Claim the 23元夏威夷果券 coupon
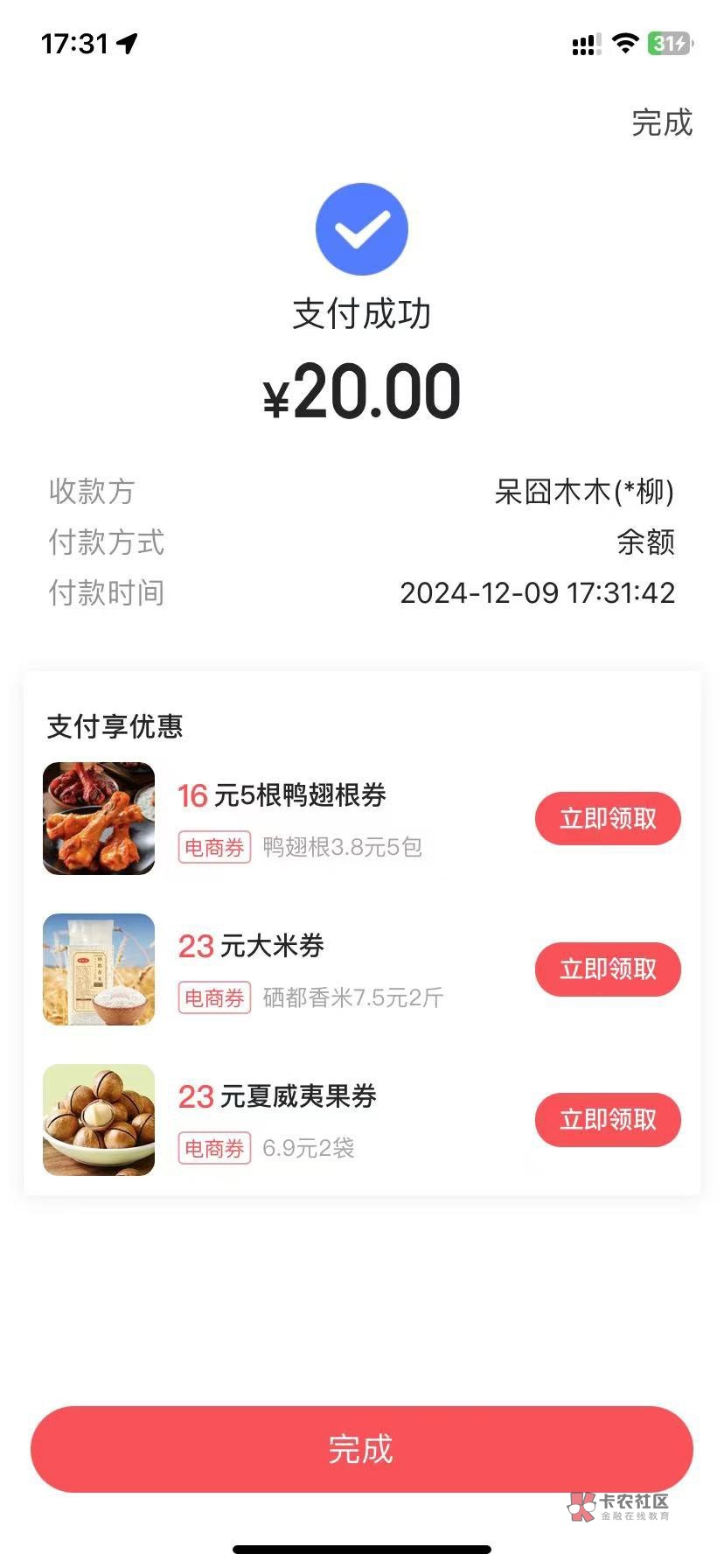Screen dimensions: 724x1568 pos(608,1120)
